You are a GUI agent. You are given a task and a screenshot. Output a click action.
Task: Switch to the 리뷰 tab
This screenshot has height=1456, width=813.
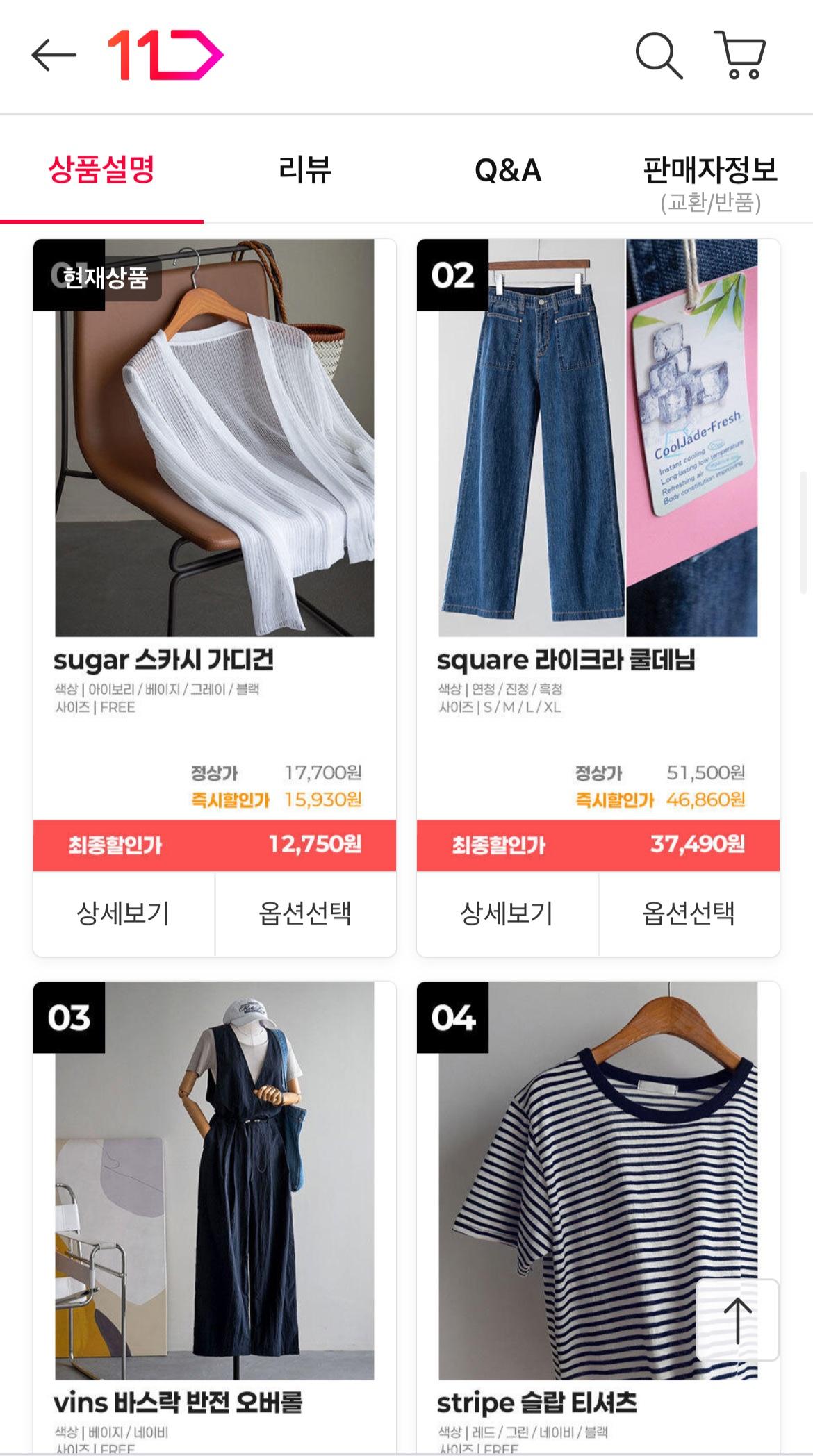pos(304,170)
